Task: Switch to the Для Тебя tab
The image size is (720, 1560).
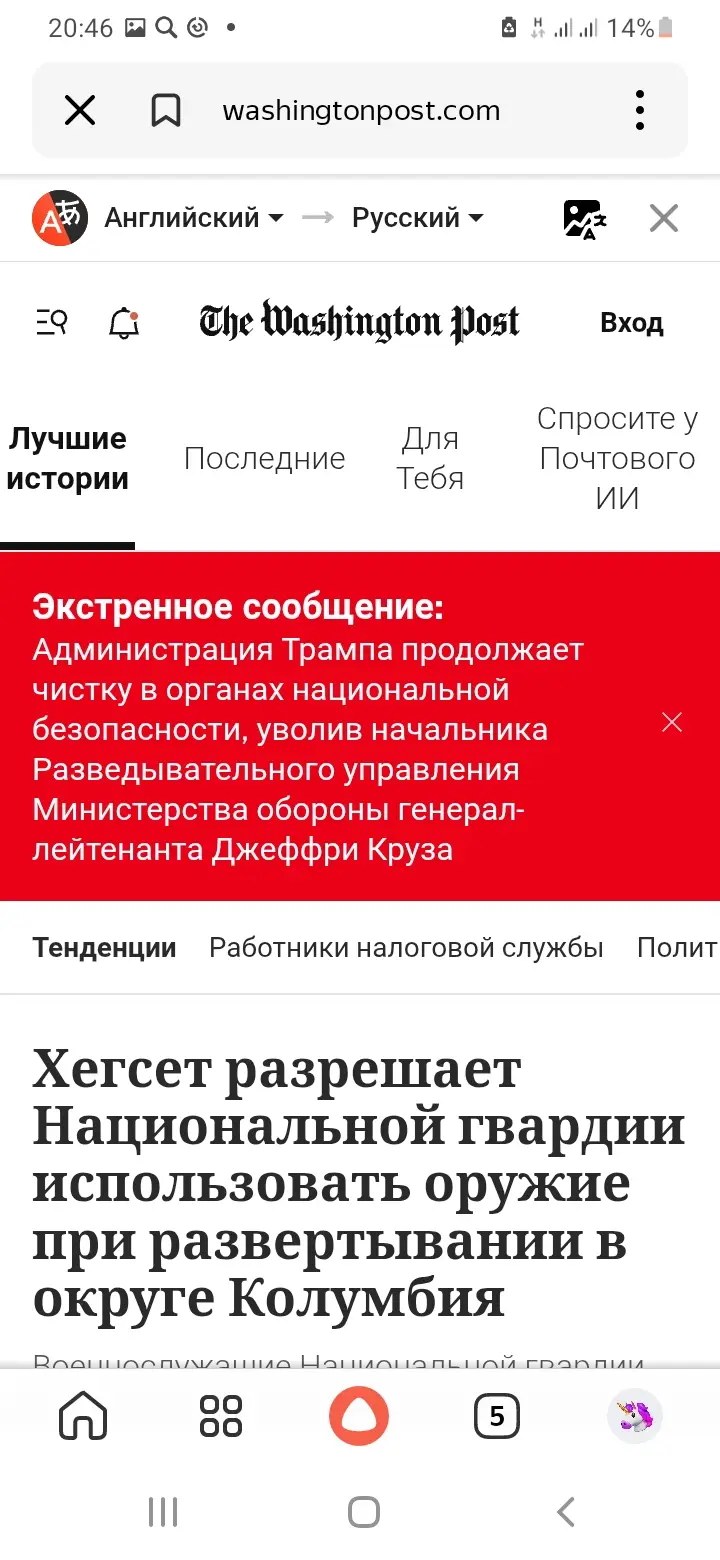Action: click(x=430, y=458)
